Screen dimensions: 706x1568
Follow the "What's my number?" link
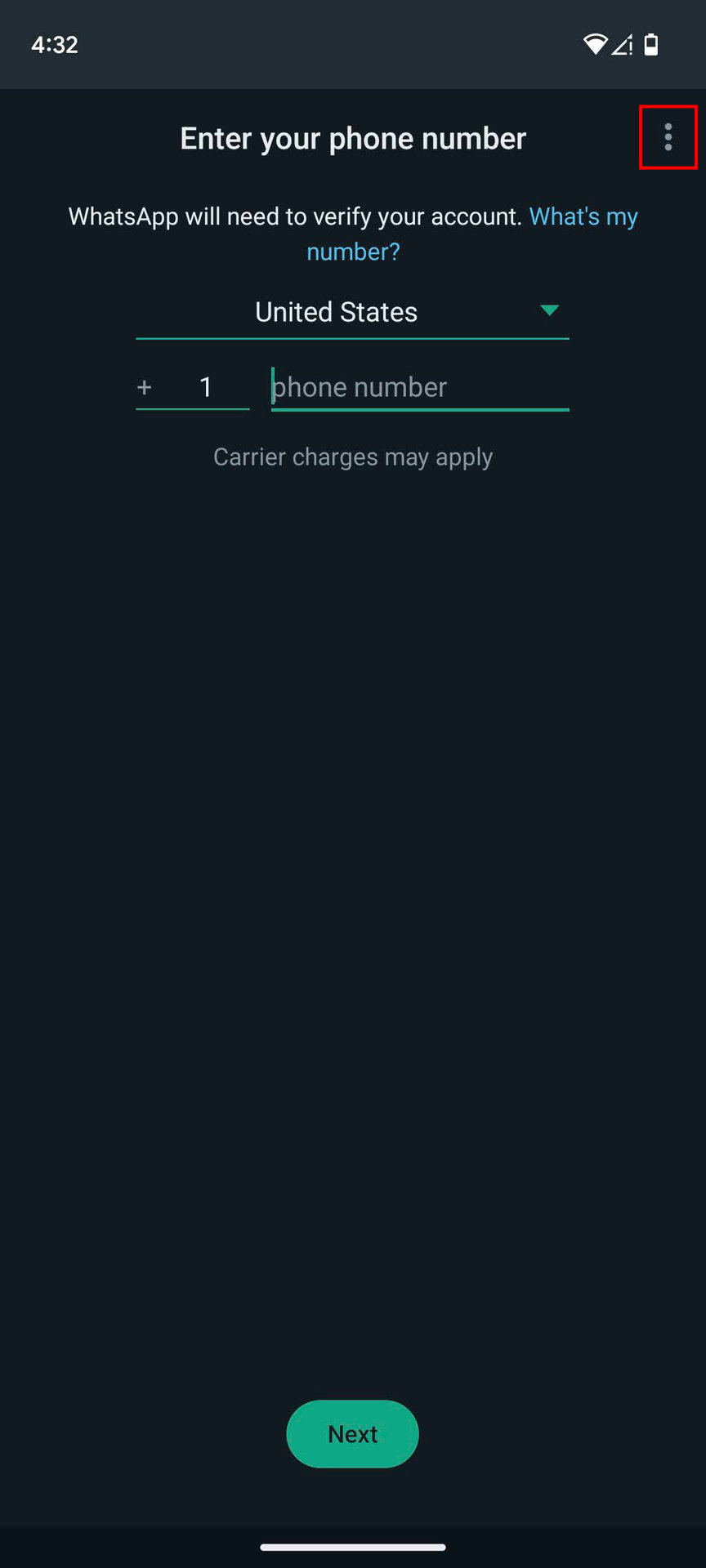click(583, 217)
